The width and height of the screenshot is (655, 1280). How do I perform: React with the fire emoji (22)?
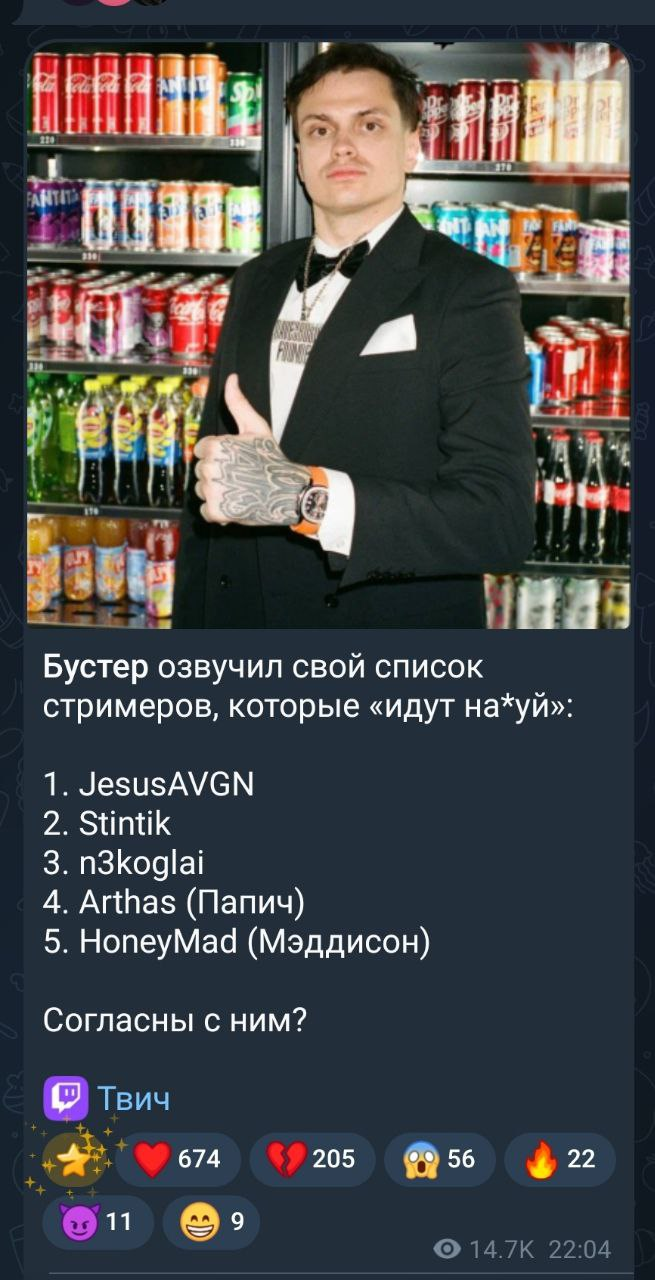tap(559, 1159)
